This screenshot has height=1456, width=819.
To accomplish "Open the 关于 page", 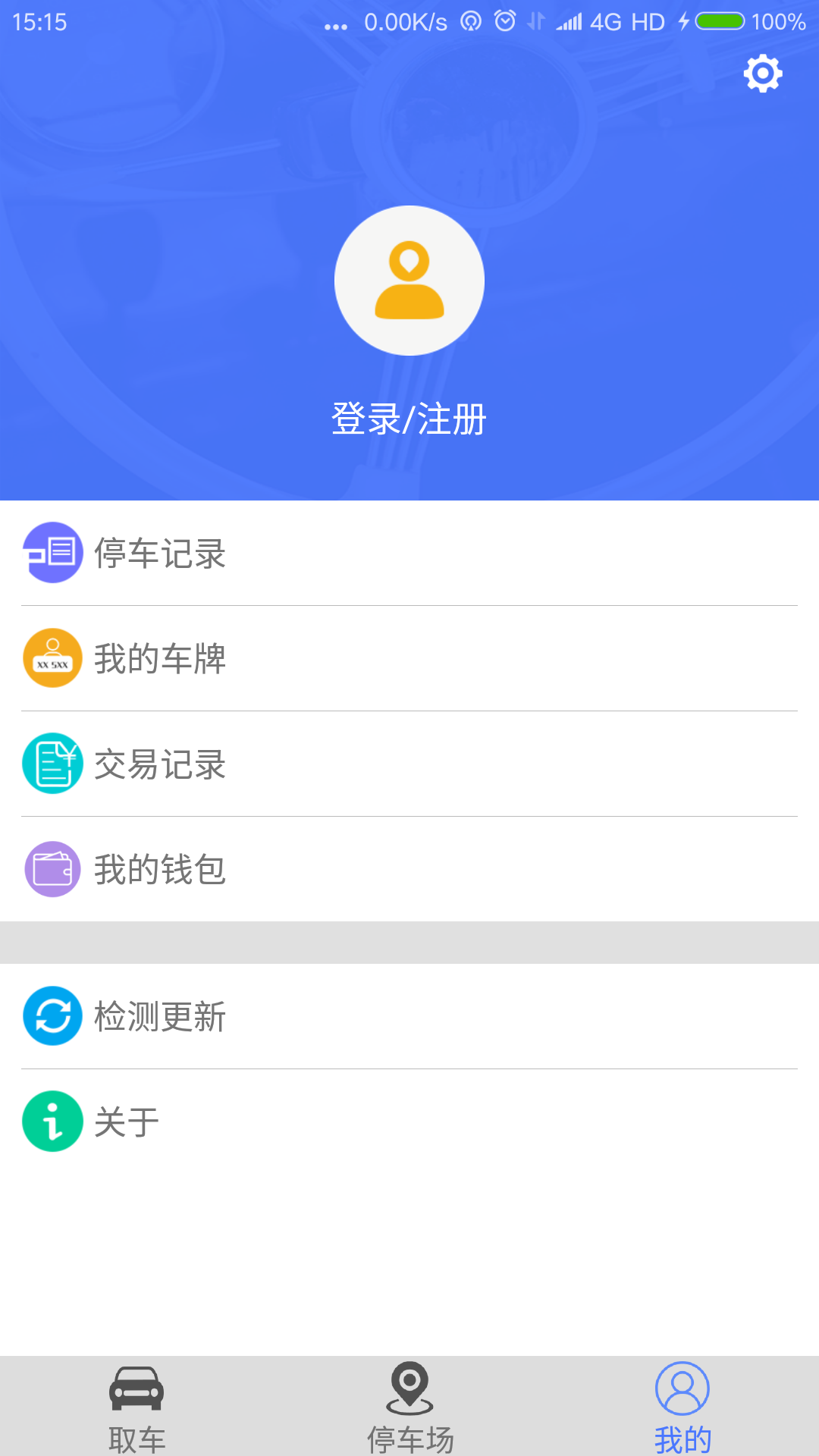I will coord(125,1121).
